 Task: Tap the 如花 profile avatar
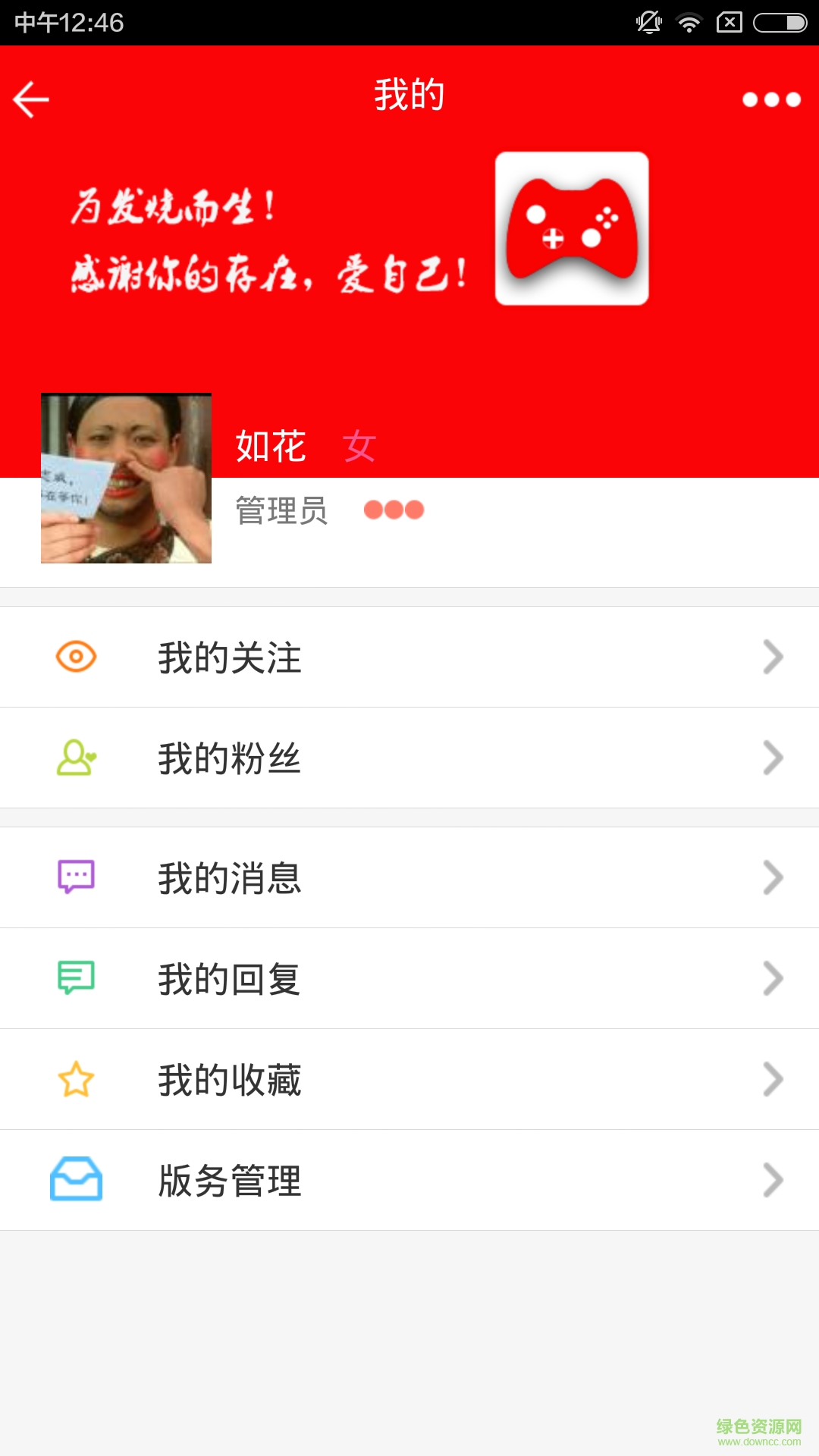point(126,478)
